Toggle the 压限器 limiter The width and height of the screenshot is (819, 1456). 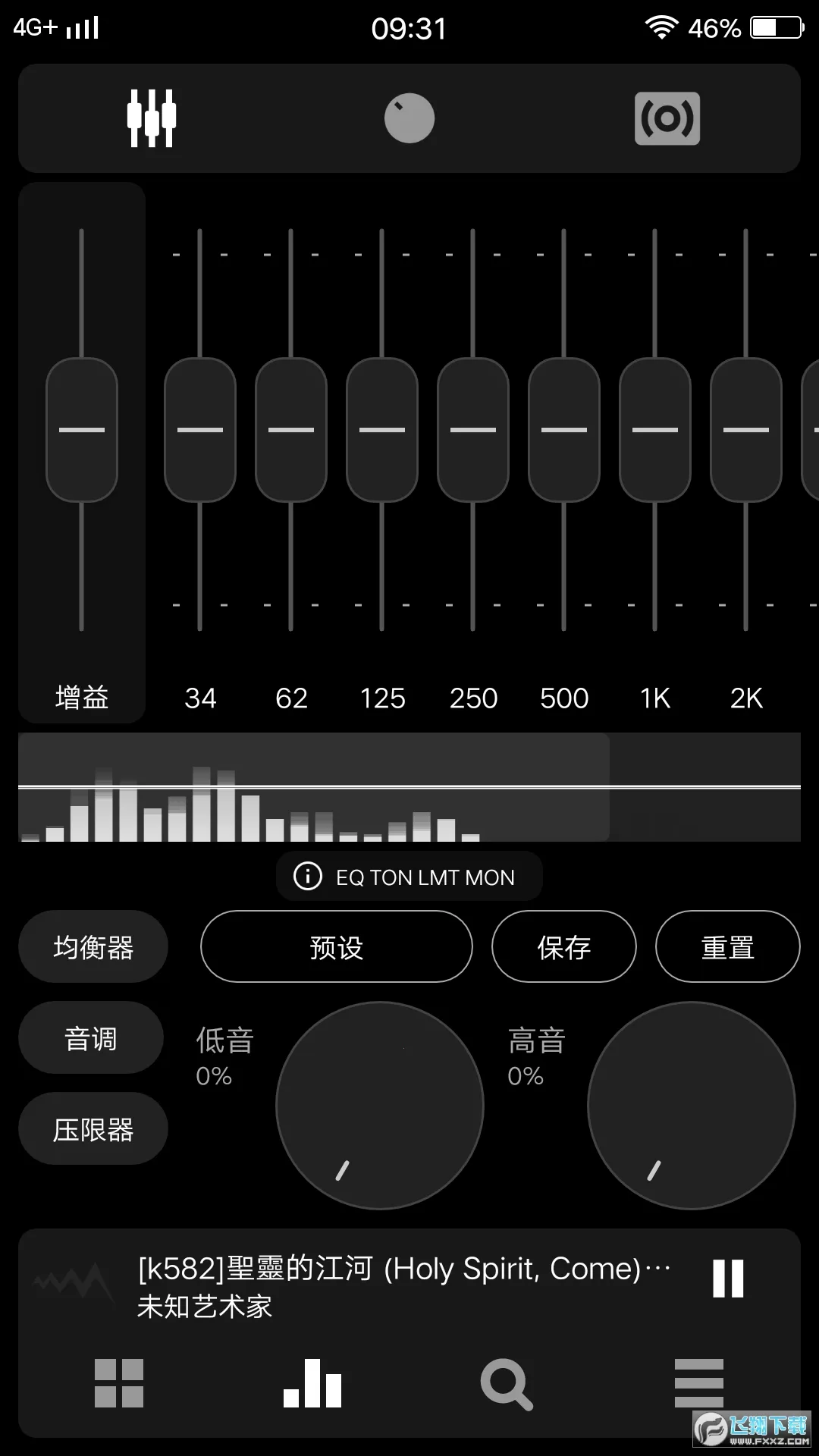(x=93, y=1129)
